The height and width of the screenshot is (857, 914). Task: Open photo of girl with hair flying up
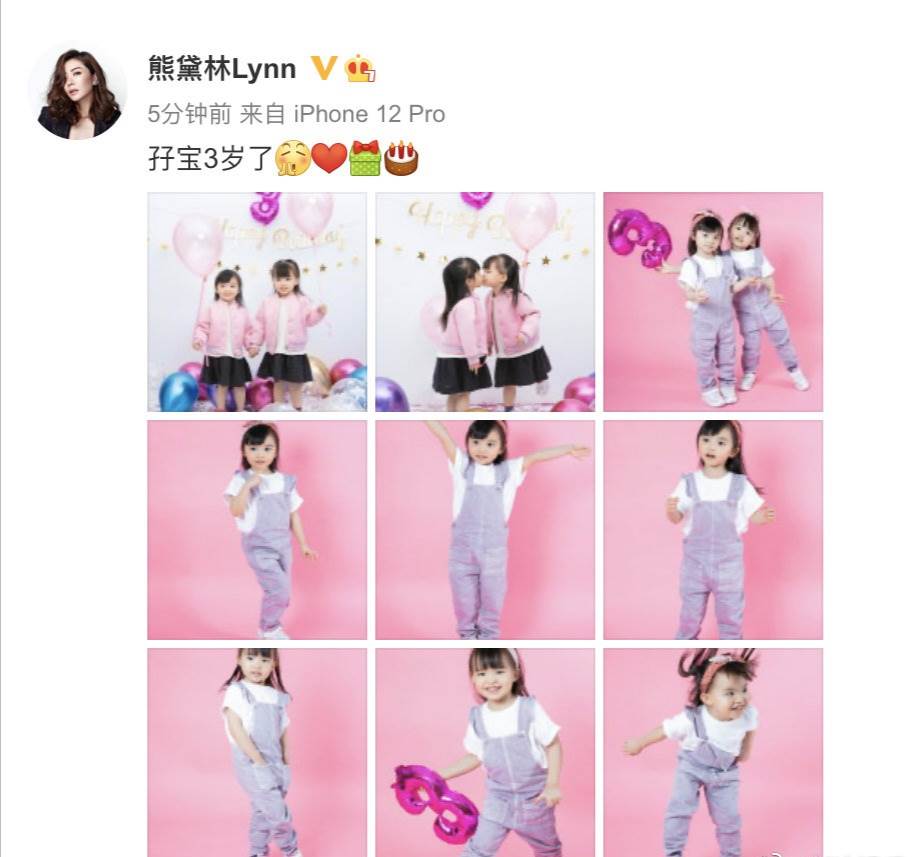713,752
